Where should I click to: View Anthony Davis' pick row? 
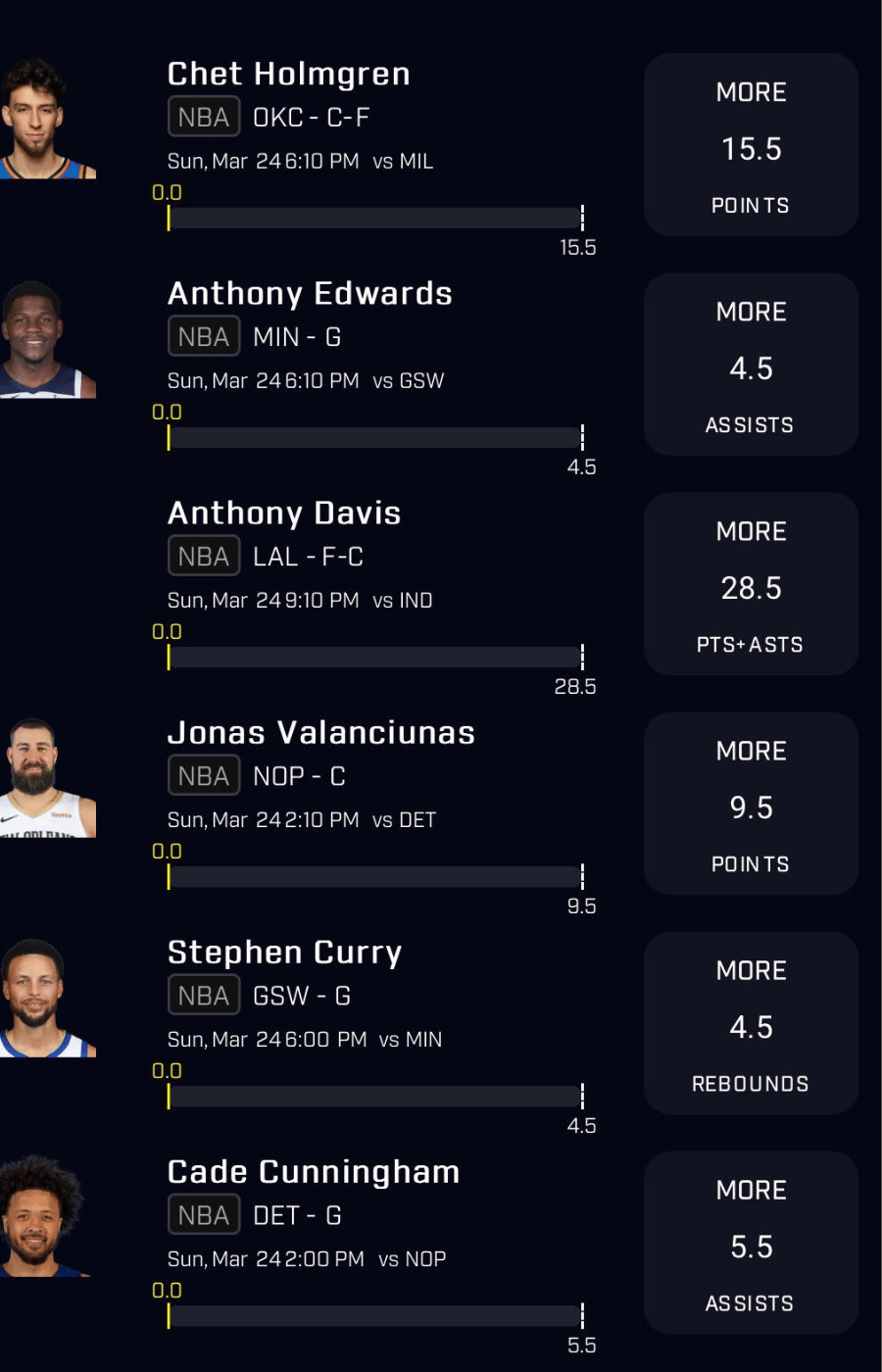click(x=284, y=514)
